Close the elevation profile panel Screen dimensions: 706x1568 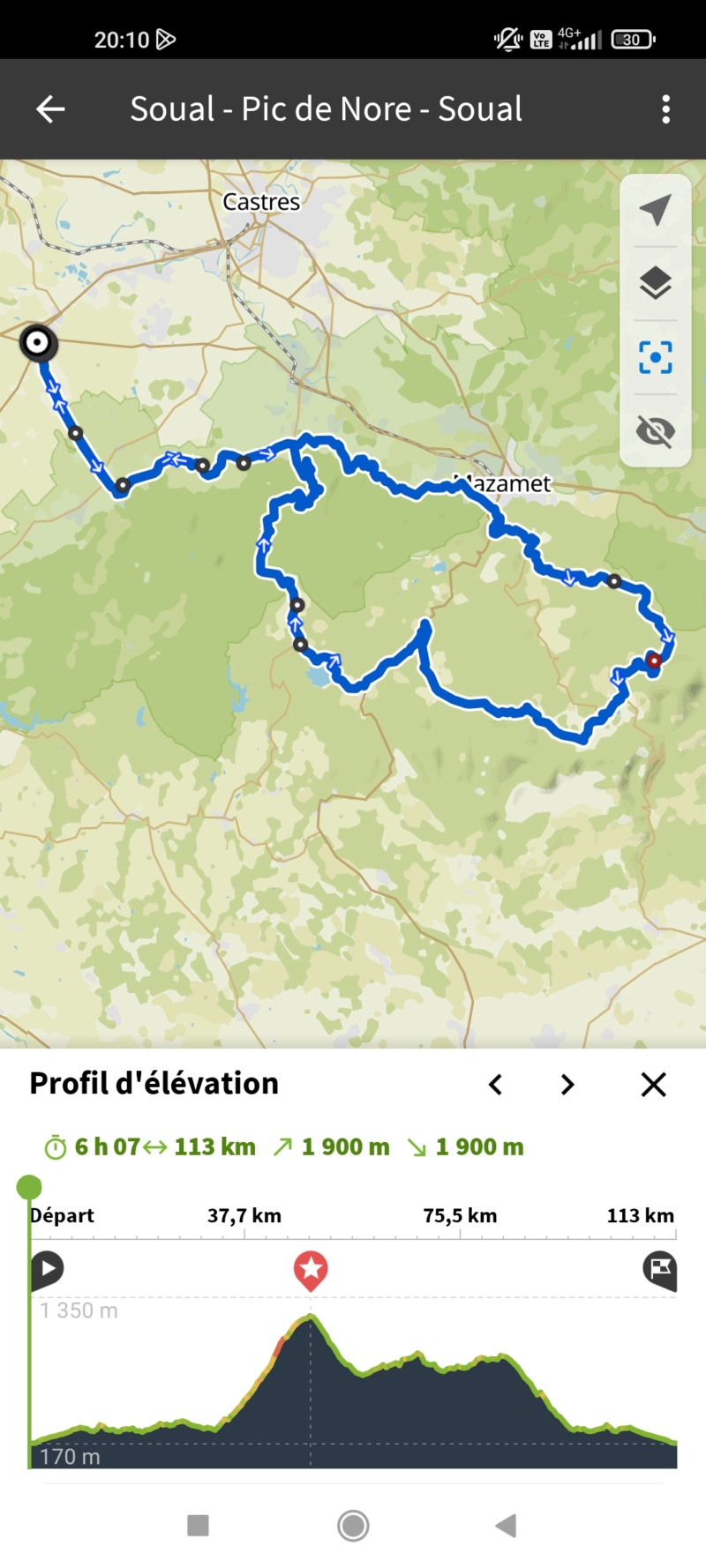(x=653, y=1085)
